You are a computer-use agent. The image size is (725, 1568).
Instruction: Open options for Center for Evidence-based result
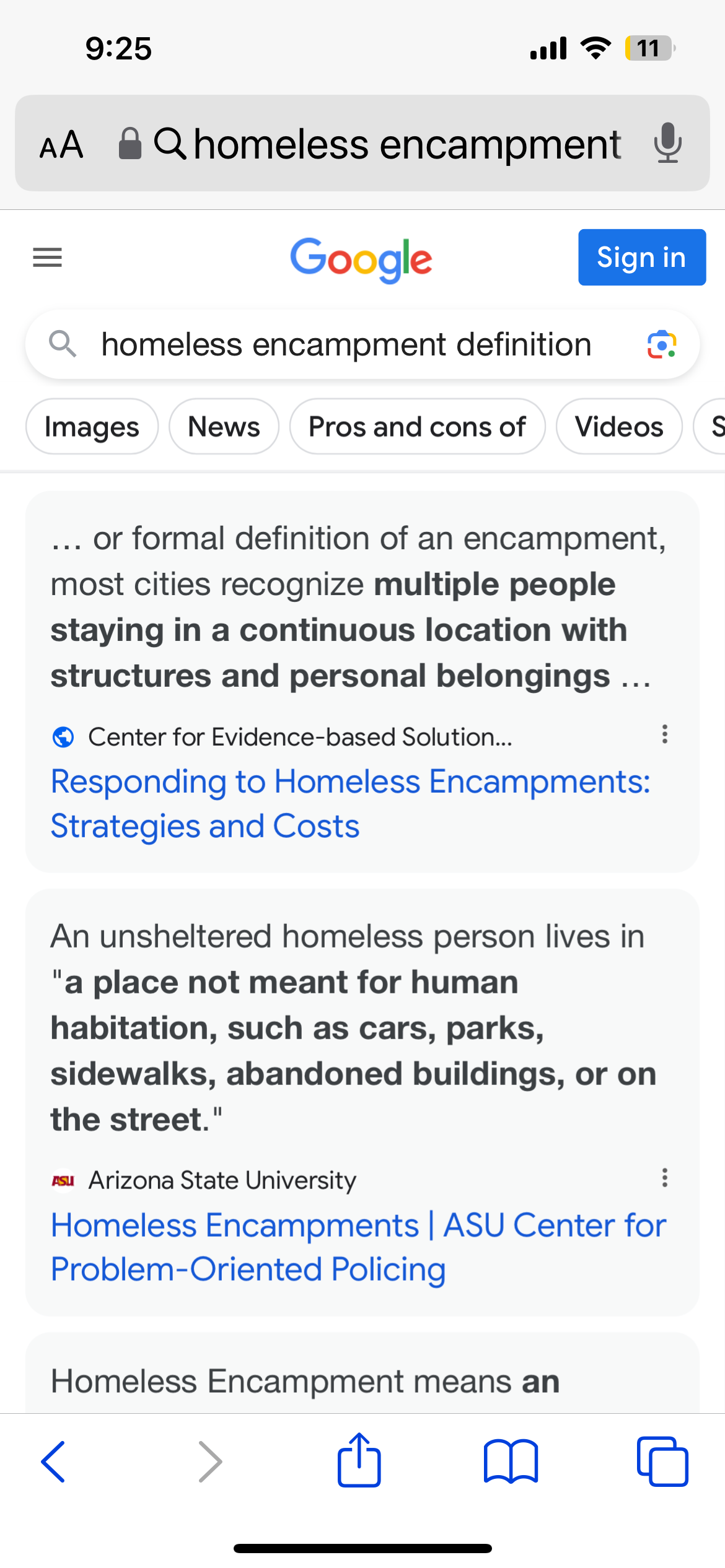tap(665, 734)
